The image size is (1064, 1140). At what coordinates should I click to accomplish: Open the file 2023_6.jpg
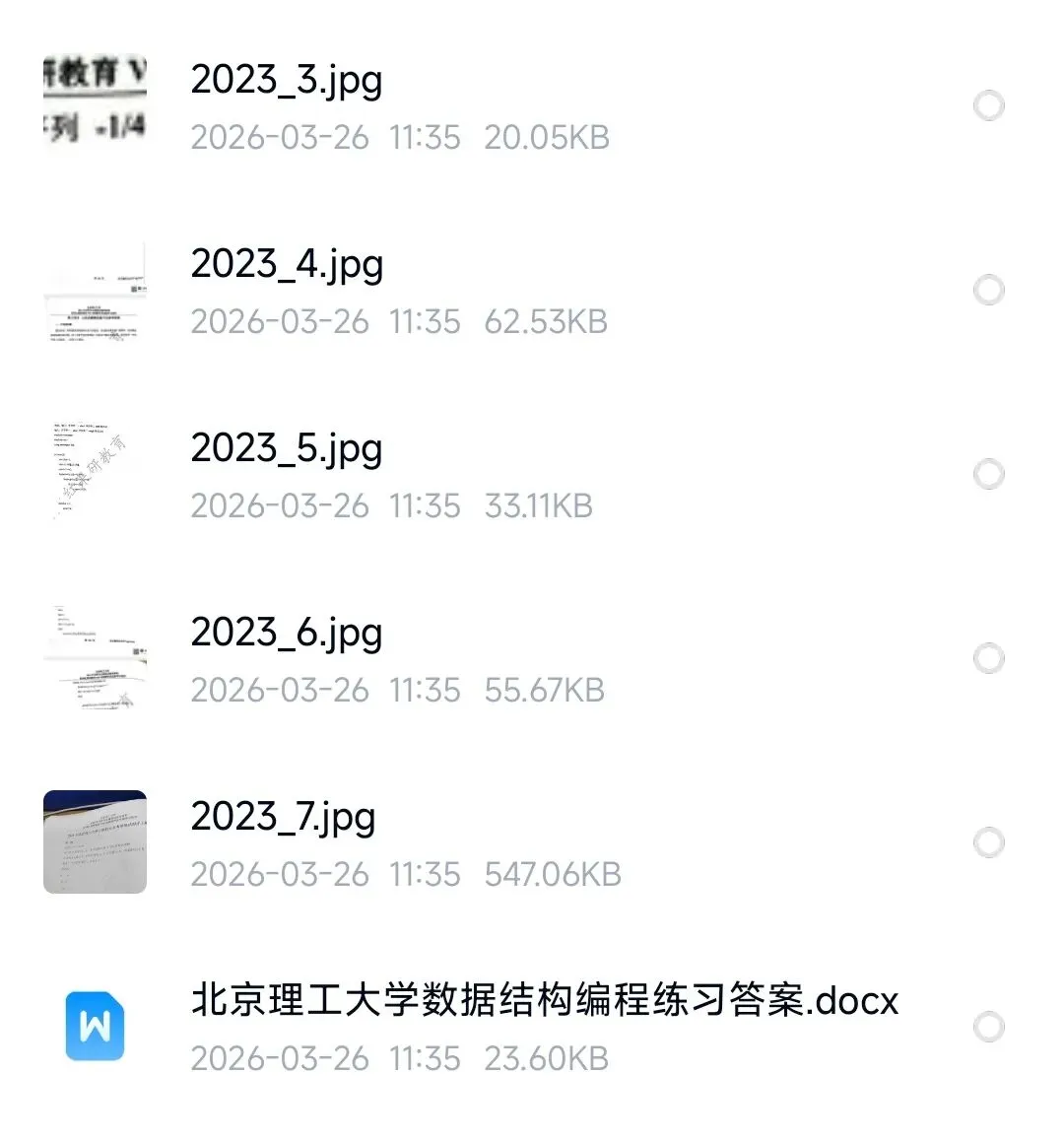coord(287,633)
